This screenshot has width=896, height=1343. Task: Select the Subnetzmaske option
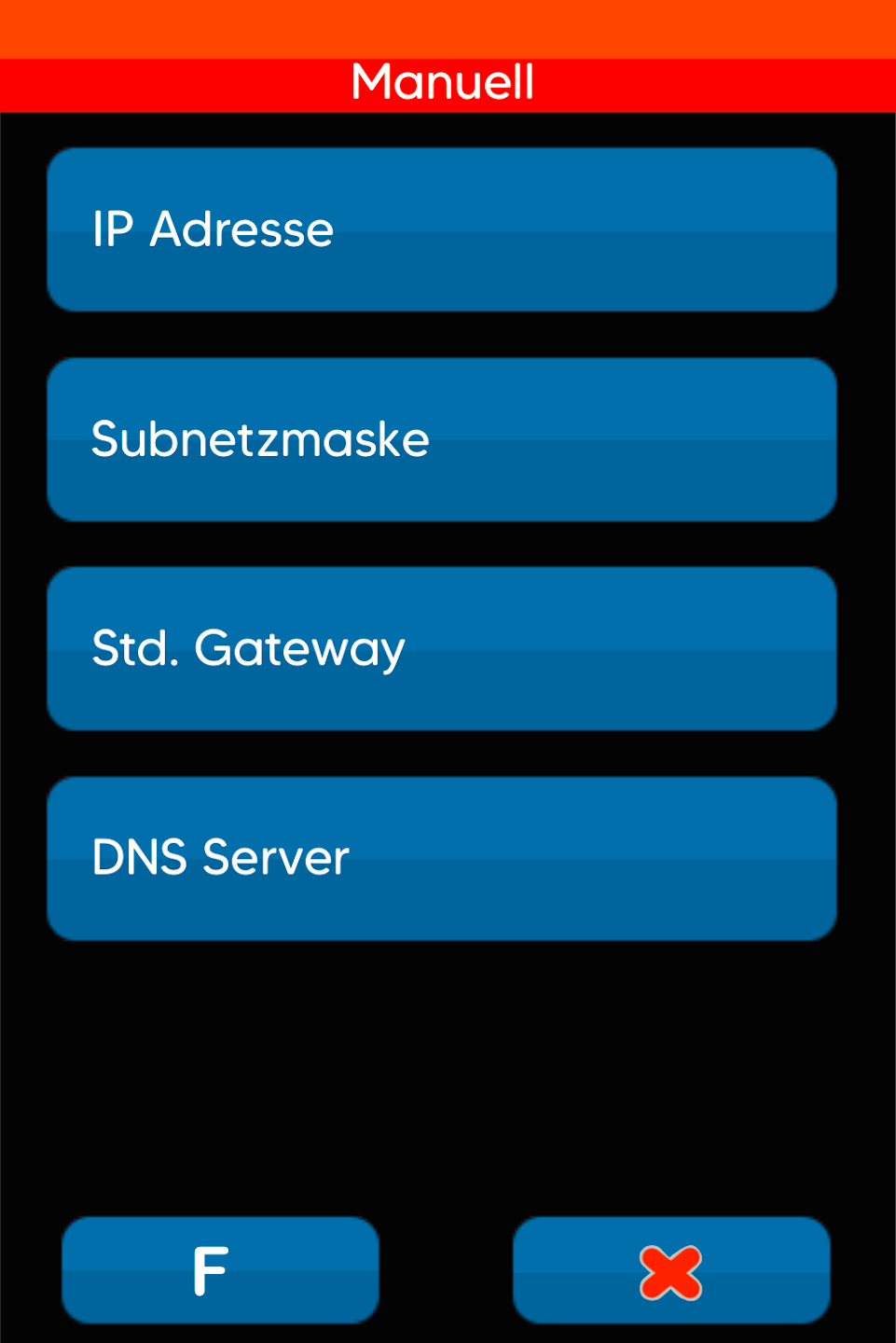(441, 439)
